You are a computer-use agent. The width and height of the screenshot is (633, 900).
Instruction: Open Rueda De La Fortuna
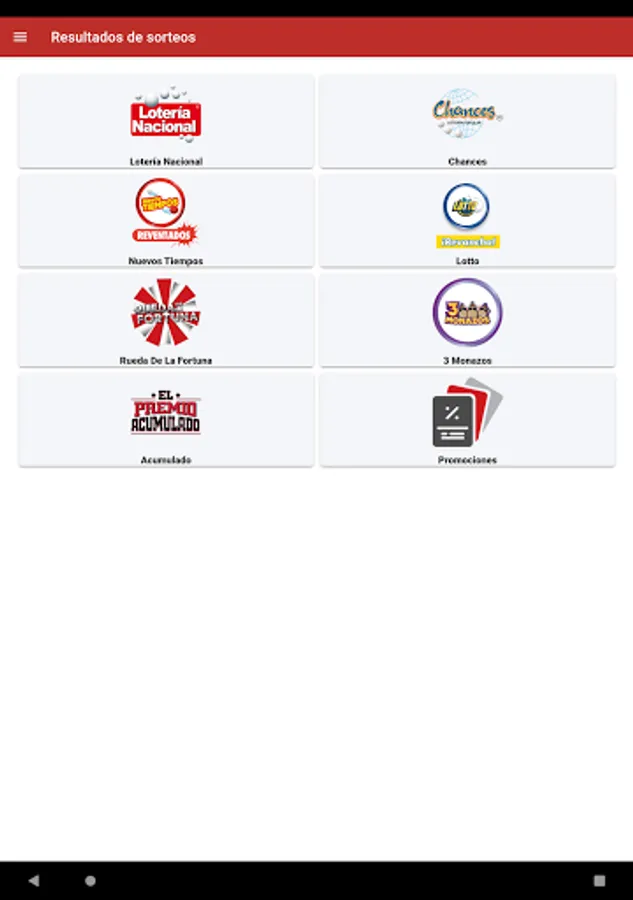click(x=166, y=320)
